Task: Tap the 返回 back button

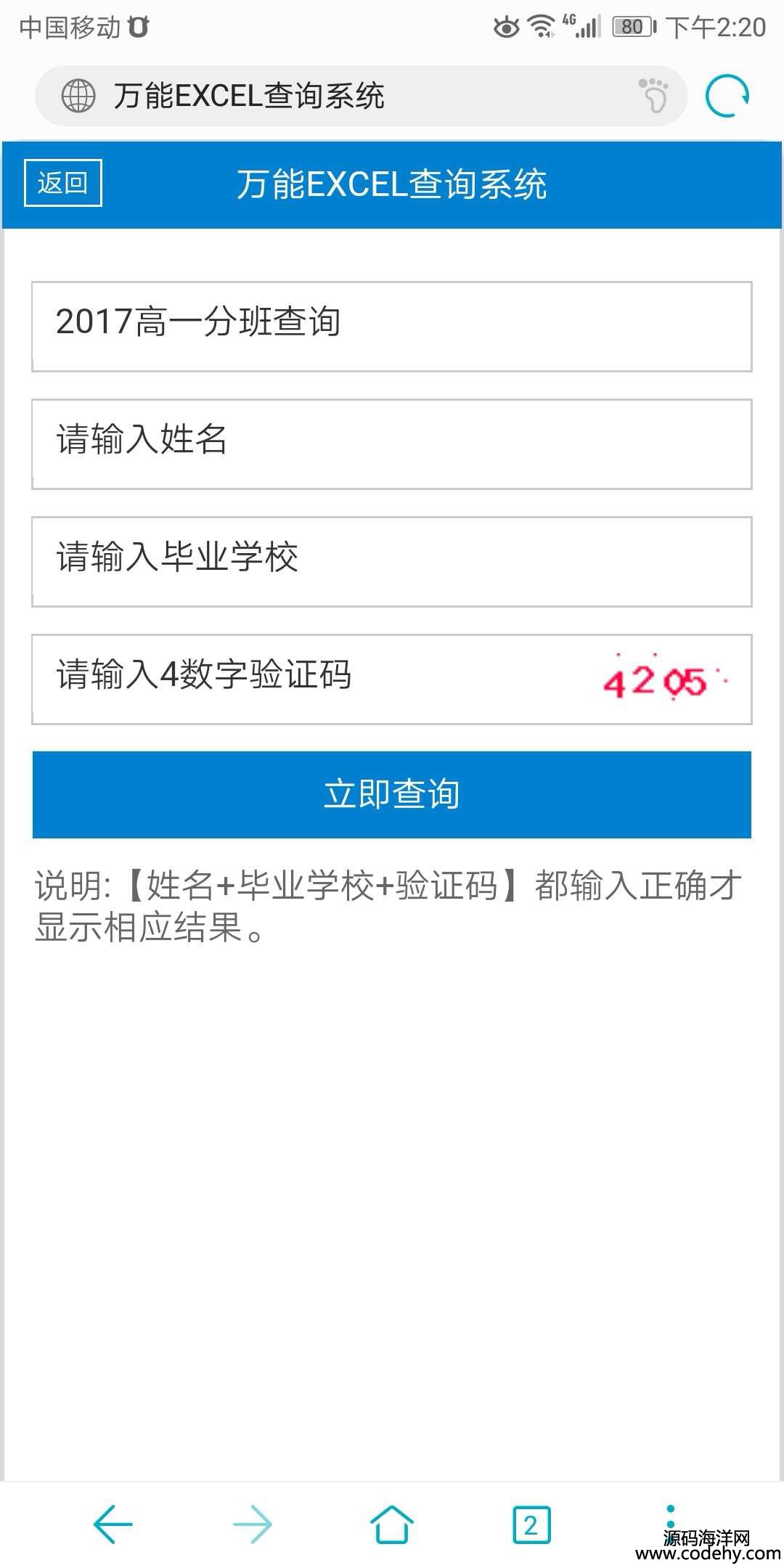Action: [63, 183]
